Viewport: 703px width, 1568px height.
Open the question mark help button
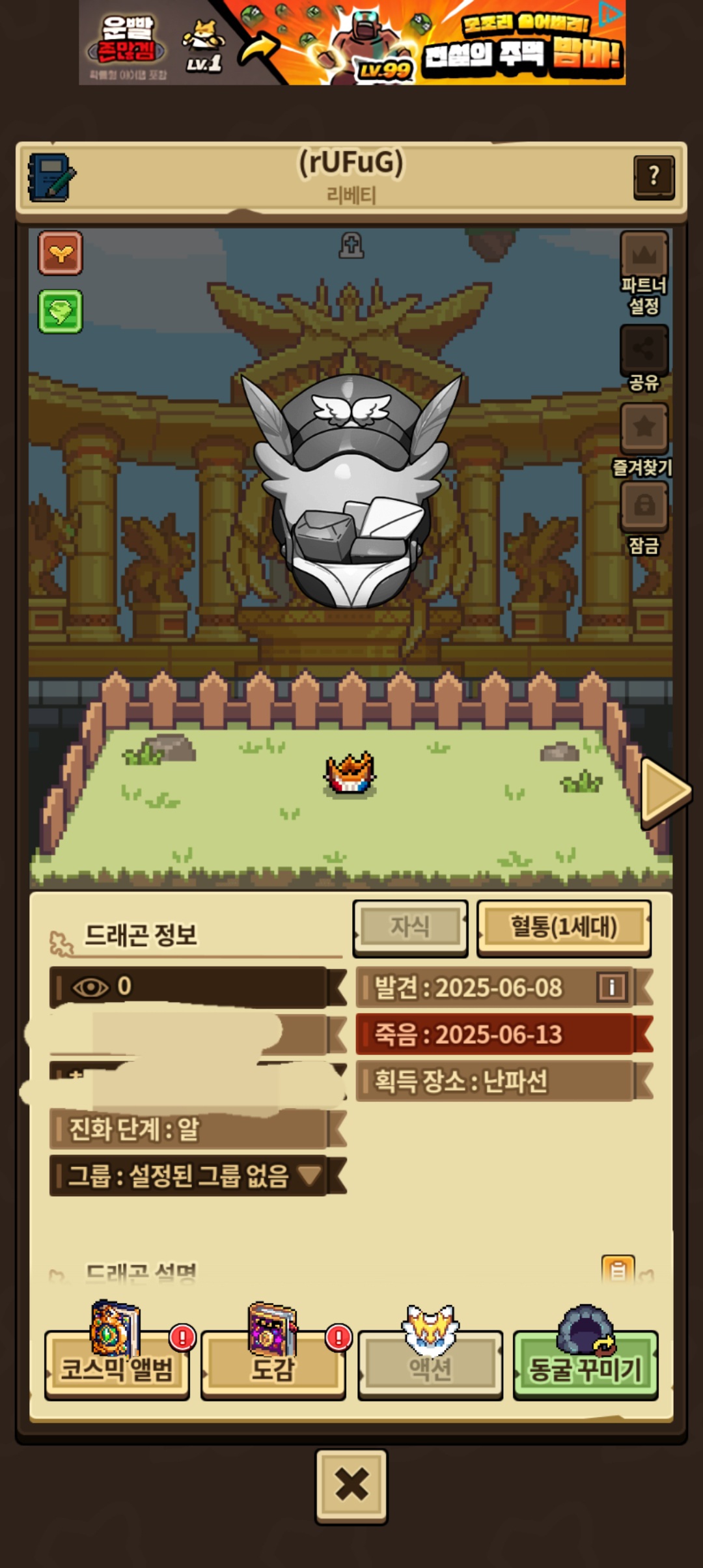pos(654,177)
